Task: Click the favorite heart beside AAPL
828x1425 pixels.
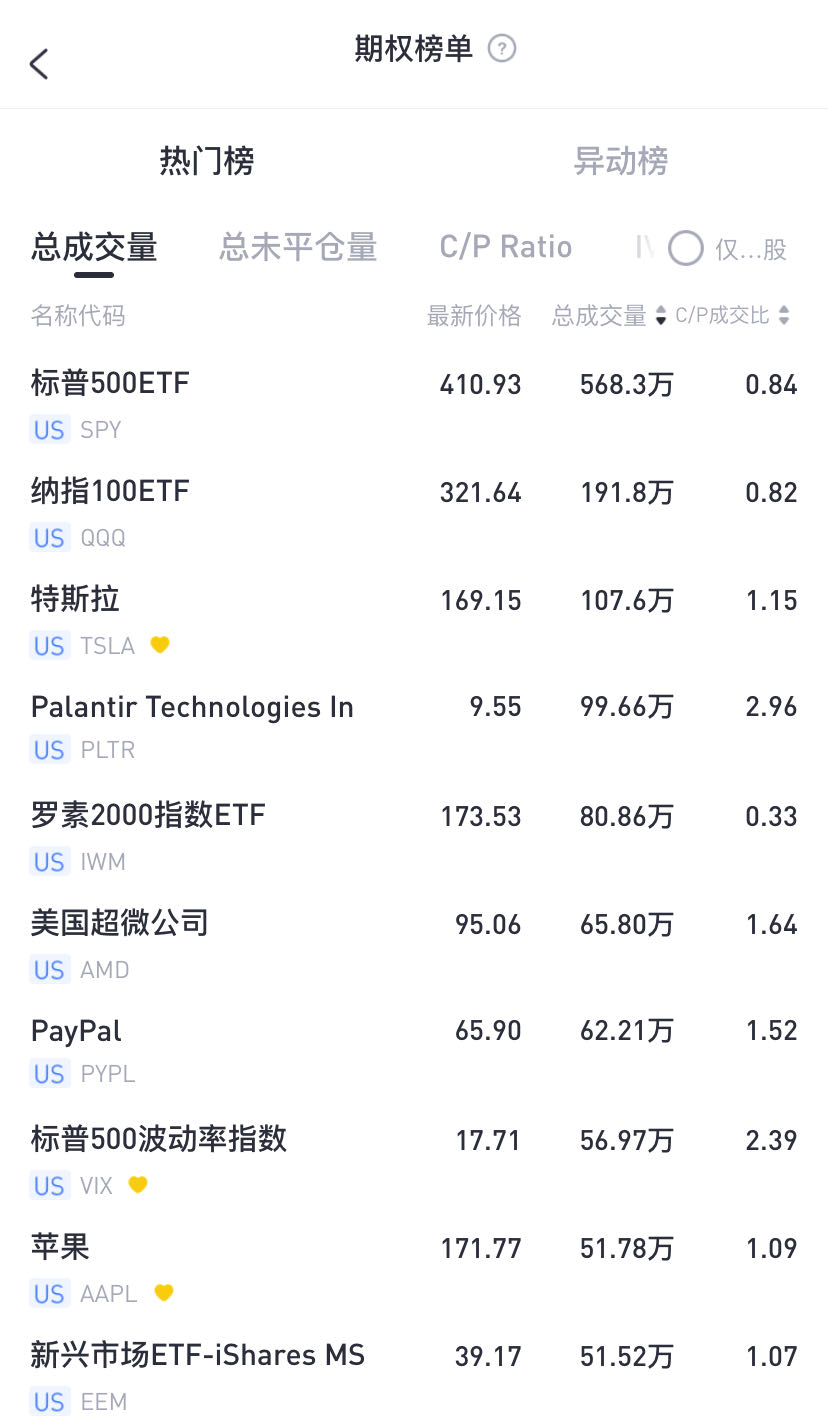Action: [163, 1293]
